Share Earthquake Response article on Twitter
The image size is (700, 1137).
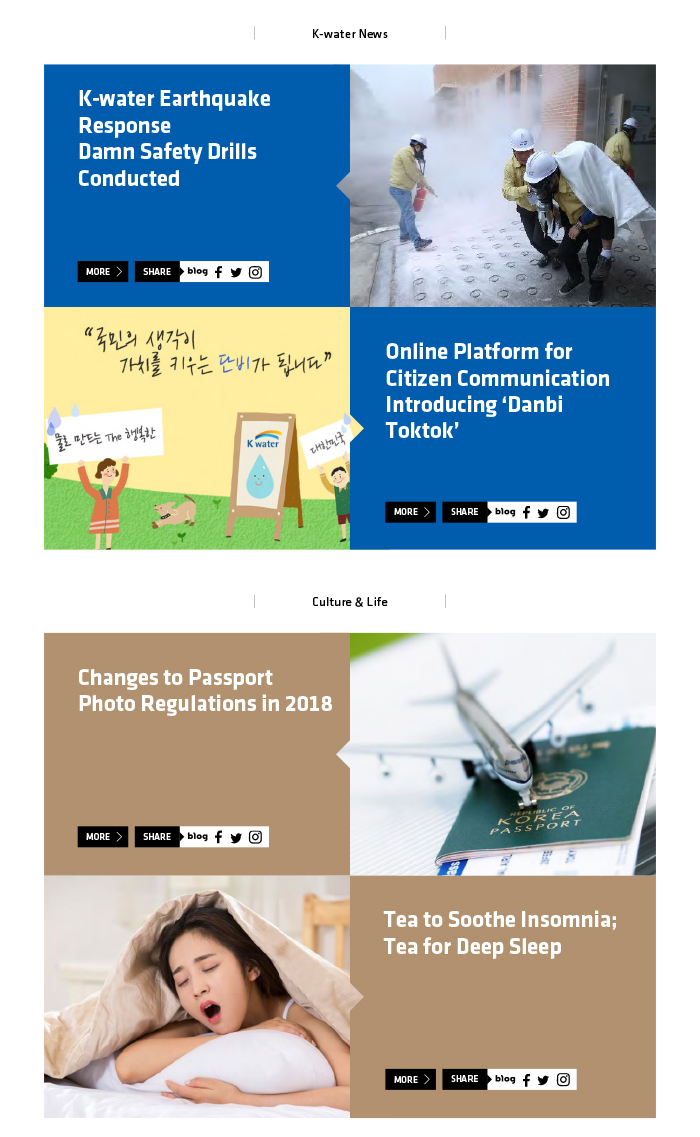tap(236, 272)
